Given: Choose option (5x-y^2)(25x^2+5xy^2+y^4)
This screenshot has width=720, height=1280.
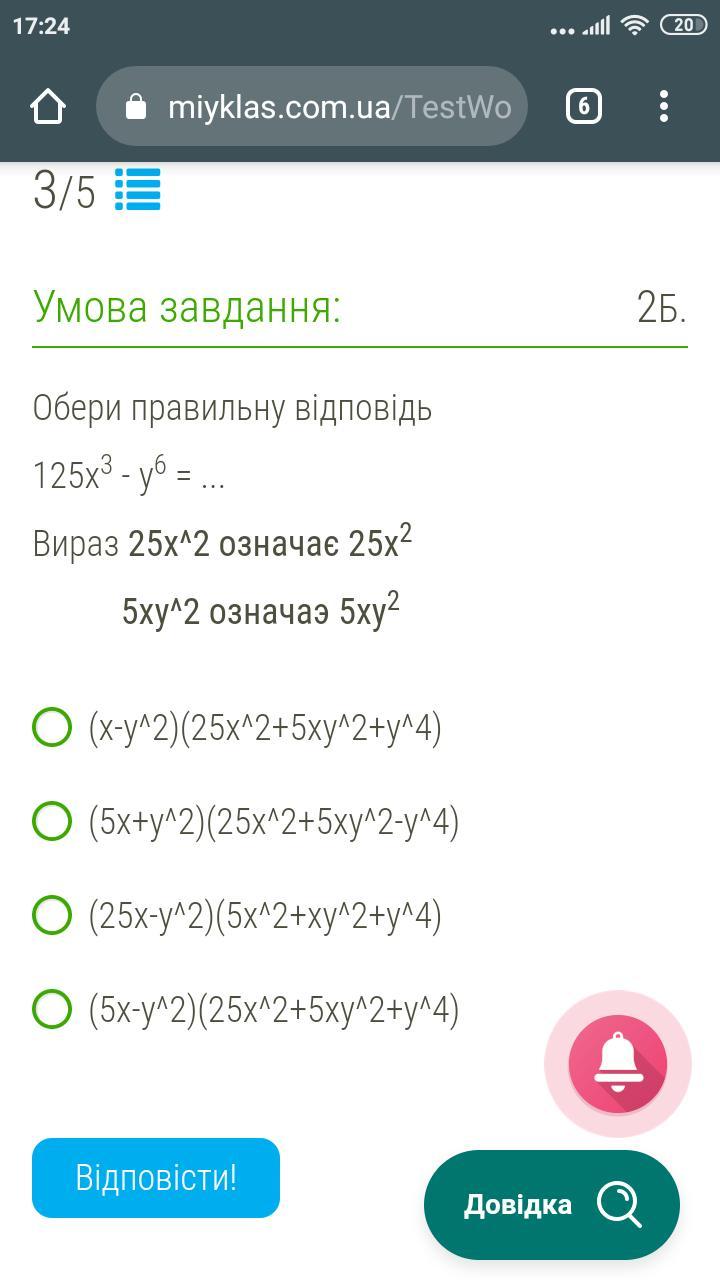Looking at the screenshot, I should tap(52, 1009).
